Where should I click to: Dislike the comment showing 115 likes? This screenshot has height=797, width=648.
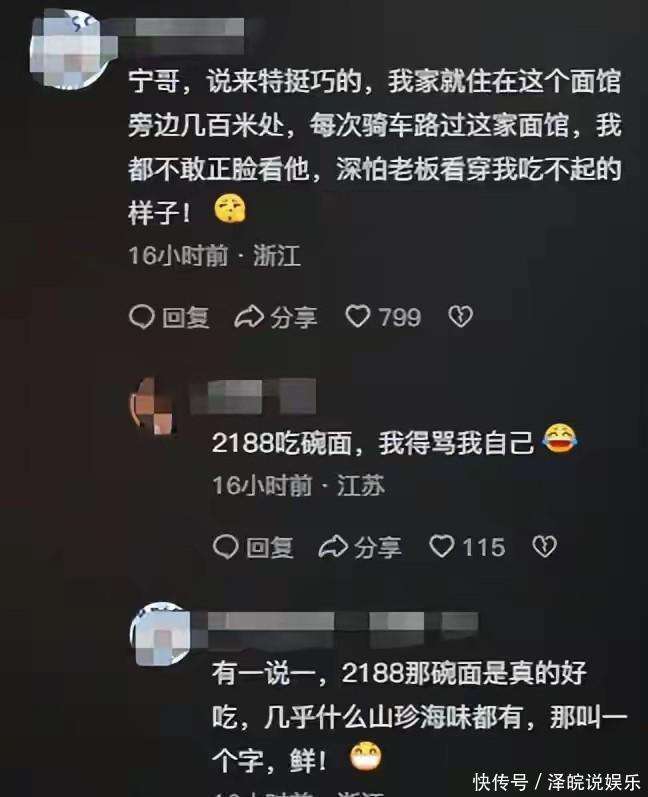(x=543, y=547)
